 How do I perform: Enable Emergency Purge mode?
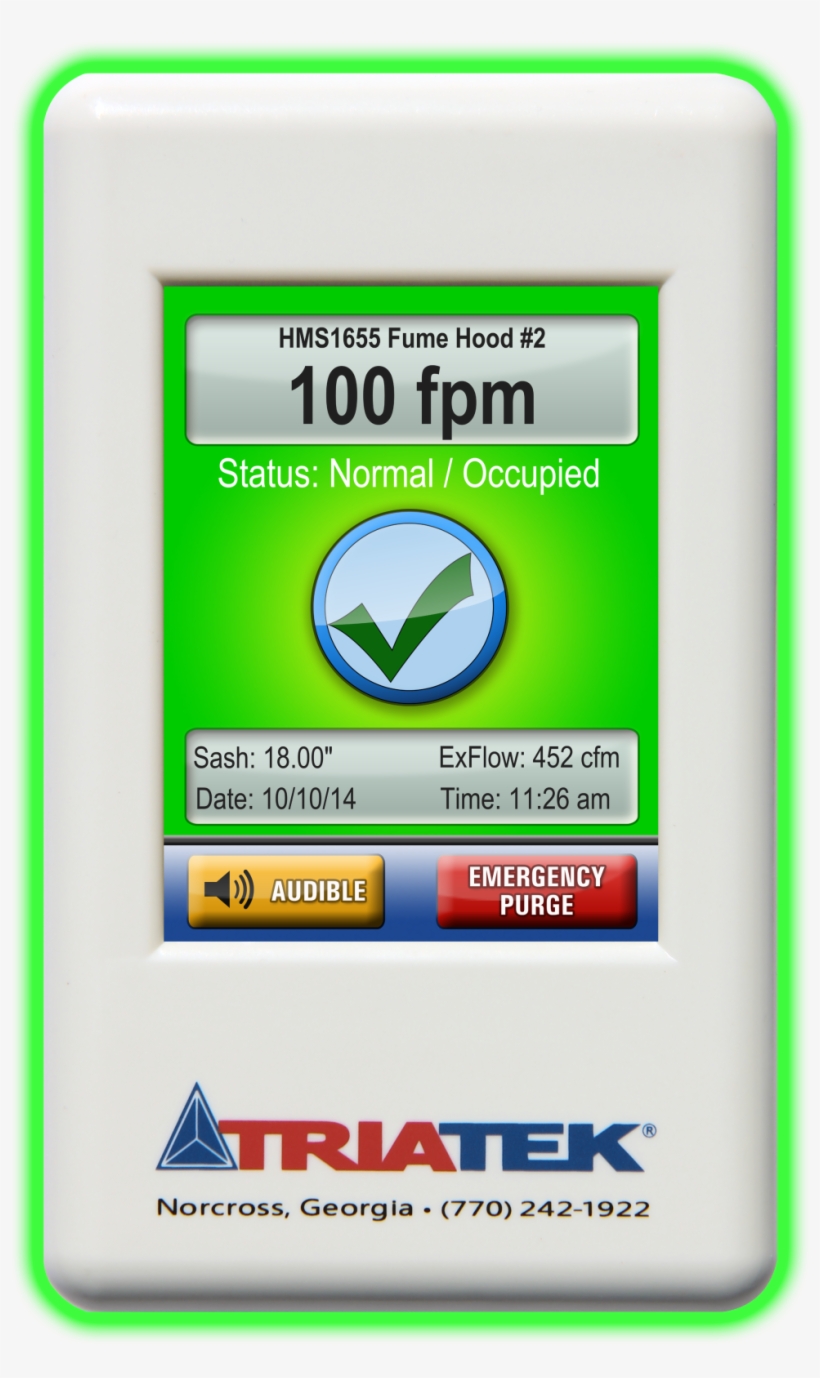pos(538,888)
